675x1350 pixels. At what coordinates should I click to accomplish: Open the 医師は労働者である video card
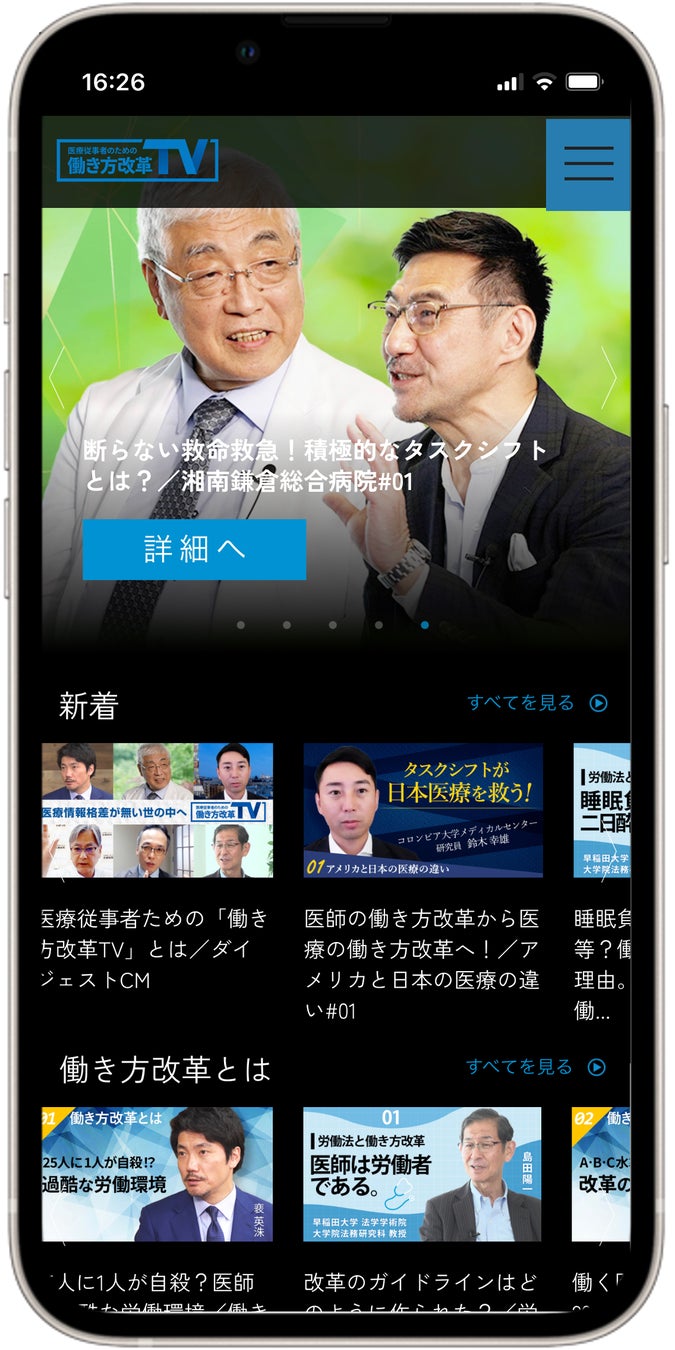tap(422, 1174)
